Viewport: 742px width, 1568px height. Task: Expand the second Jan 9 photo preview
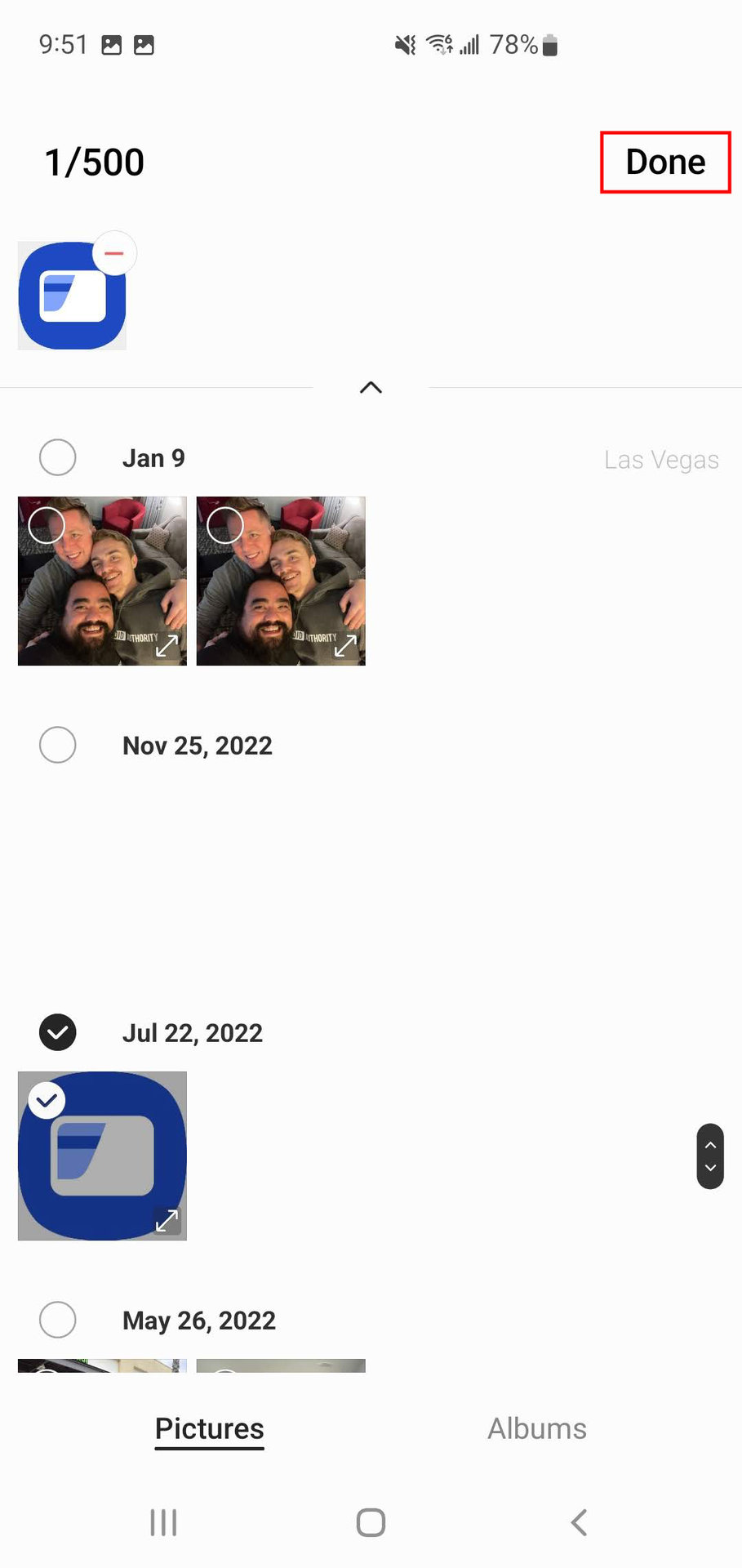click(x=345, y=645)
